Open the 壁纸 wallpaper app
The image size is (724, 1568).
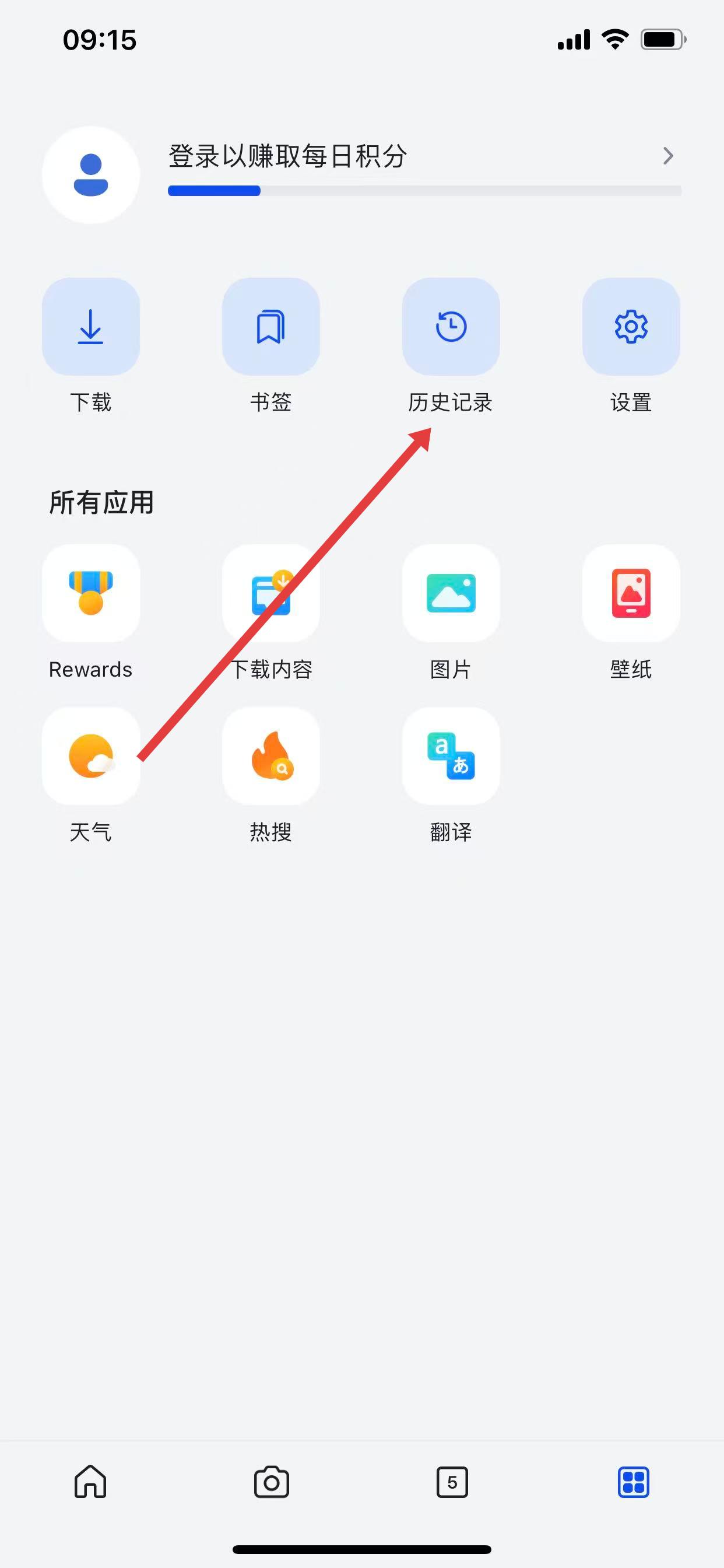click(x=631, y=593)
